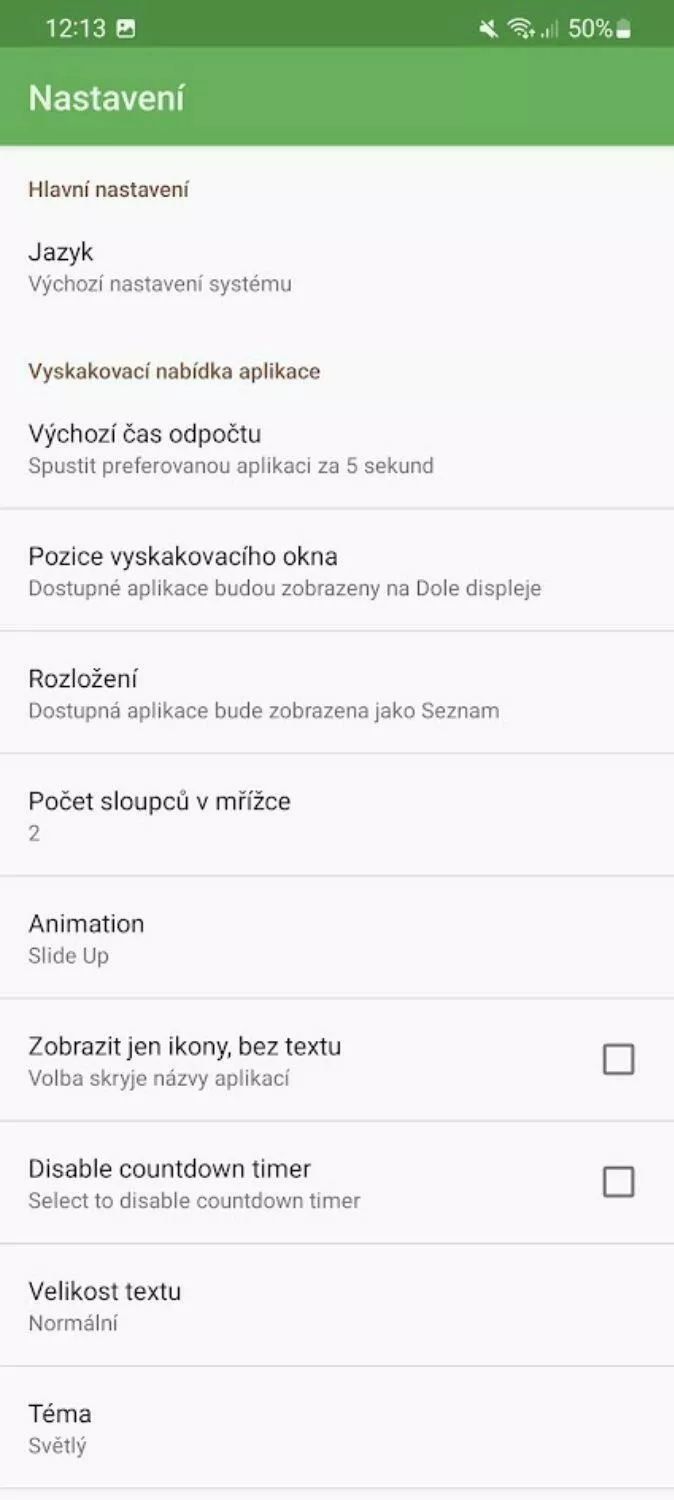Open the Rozložení layout option

point(337,693)
